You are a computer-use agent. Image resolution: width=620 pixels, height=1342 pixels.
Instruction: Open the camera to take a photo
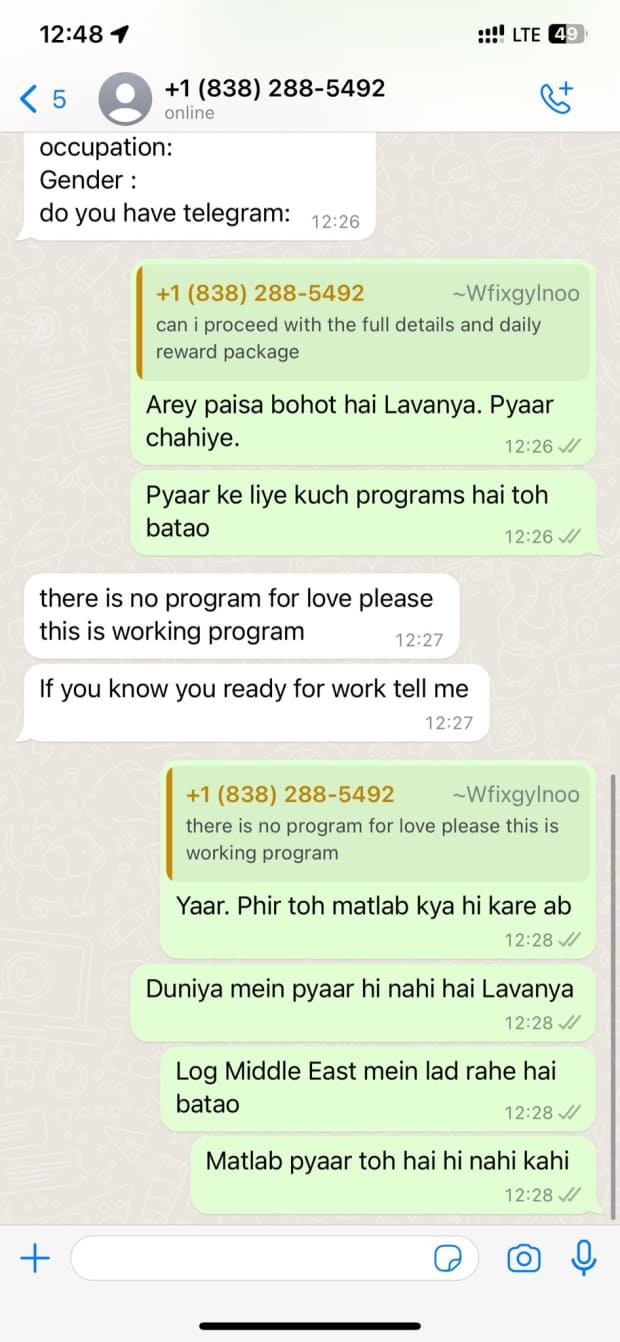click(x=524, y=1259)
